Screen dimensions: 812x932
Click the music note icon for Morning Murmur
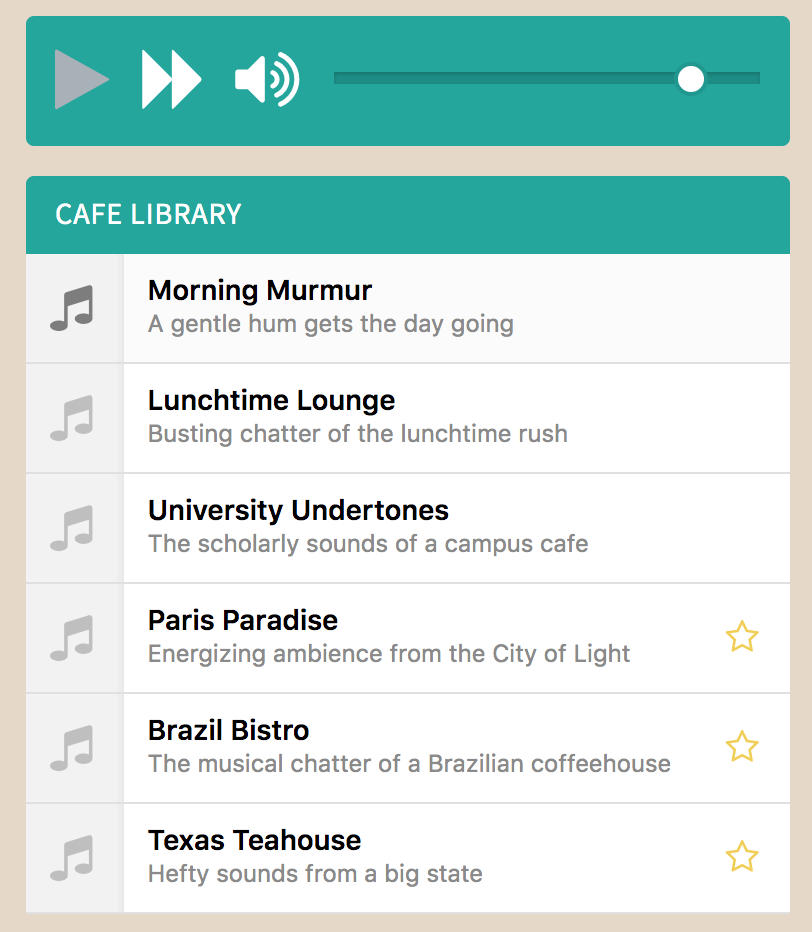click(x=74, y=308)
